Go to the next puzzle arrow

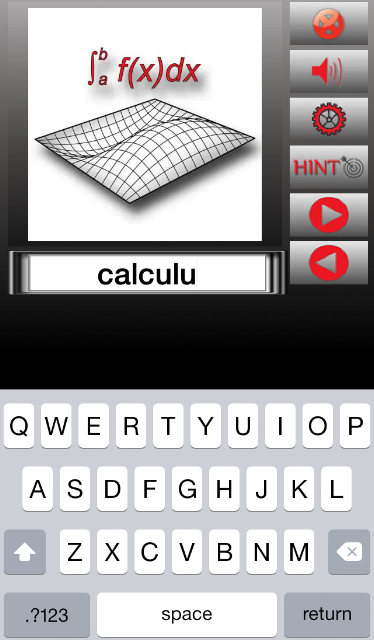[329, 215]
